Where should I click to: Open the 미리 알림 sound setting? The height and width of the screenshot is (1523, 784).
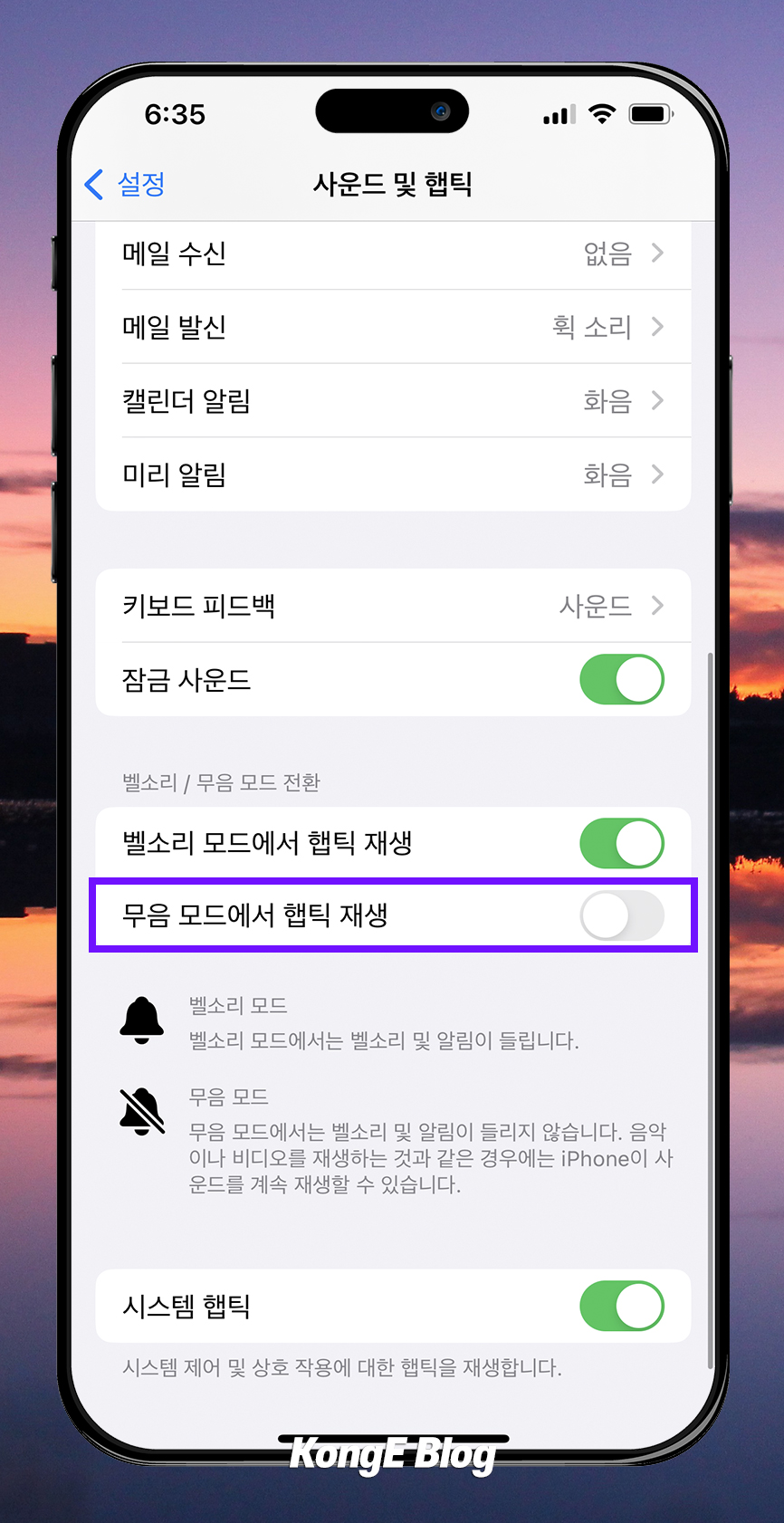click(x=393, y=474)
